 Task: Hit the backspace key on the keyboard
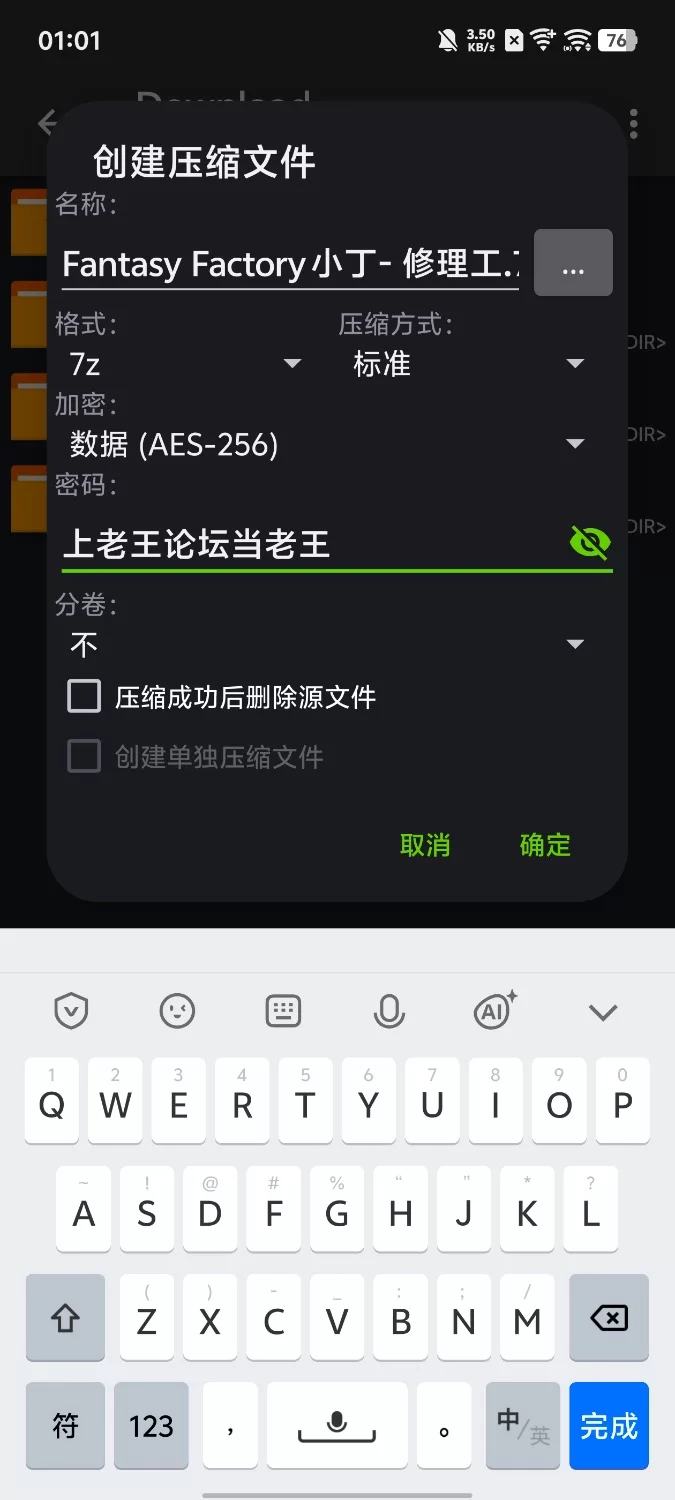coord(609,1318)
